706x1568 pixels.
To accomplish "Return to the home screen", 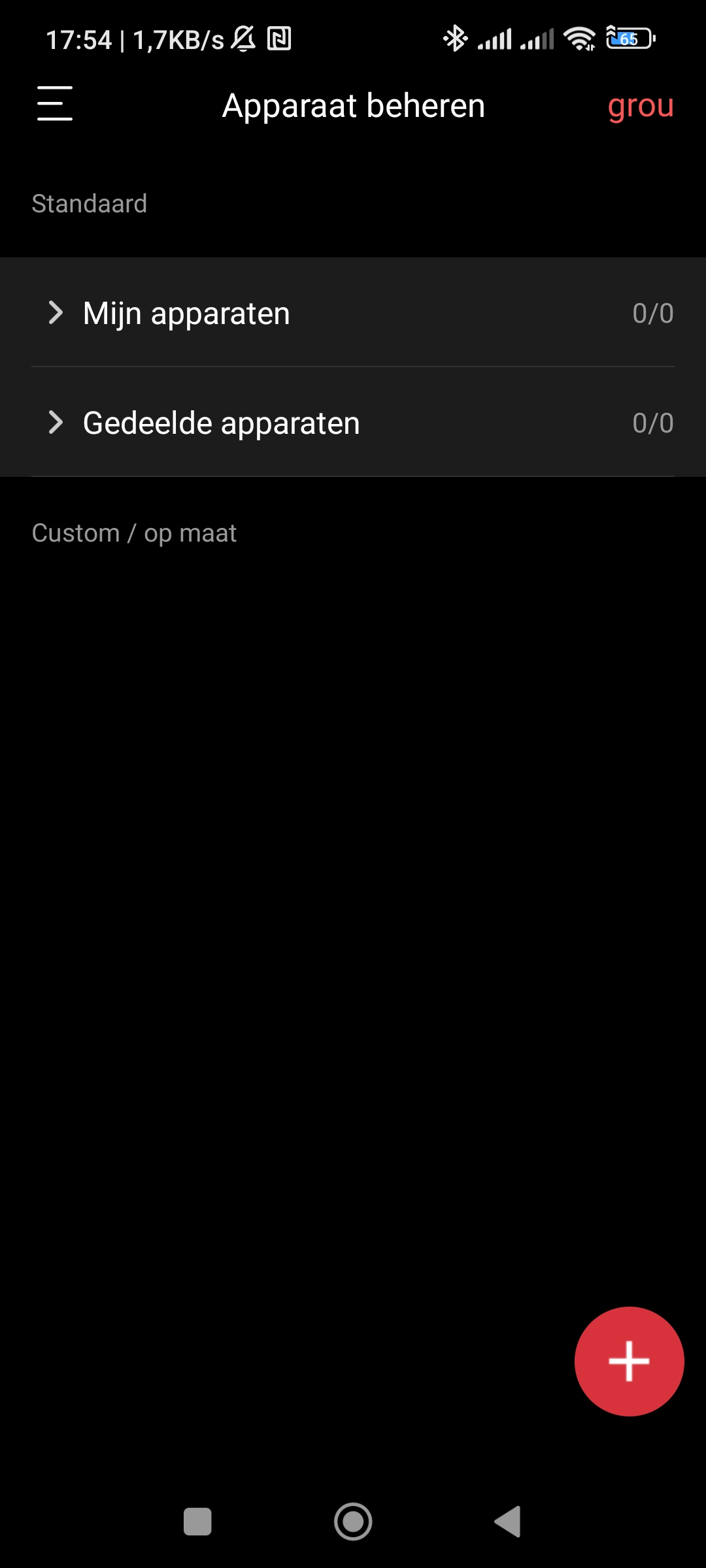I will [x=353, y=1522].
